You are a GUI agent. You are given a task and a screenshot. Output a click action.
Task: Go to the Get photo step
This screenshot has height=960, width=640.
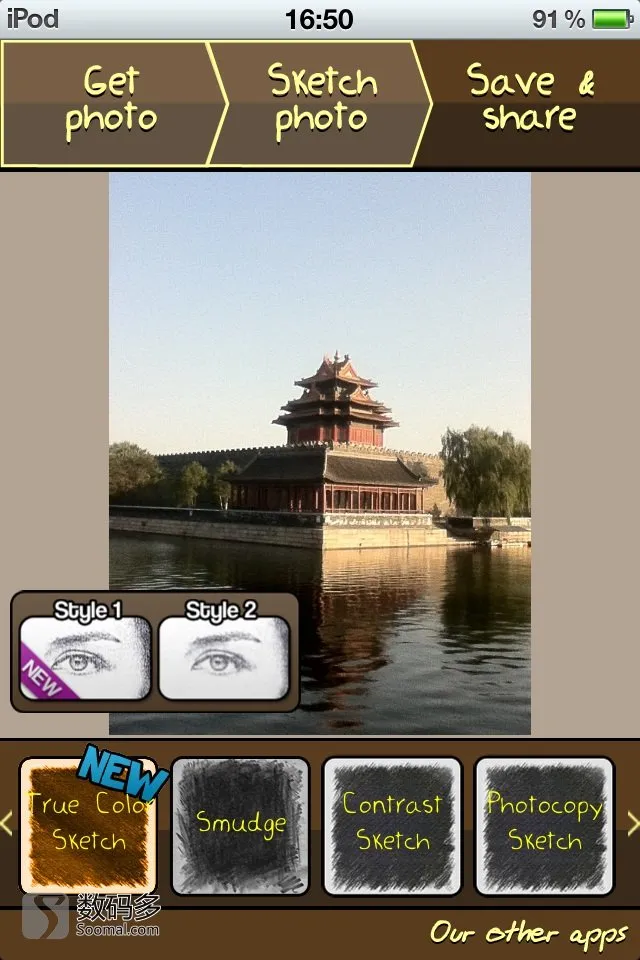click(x=108, y=102)
